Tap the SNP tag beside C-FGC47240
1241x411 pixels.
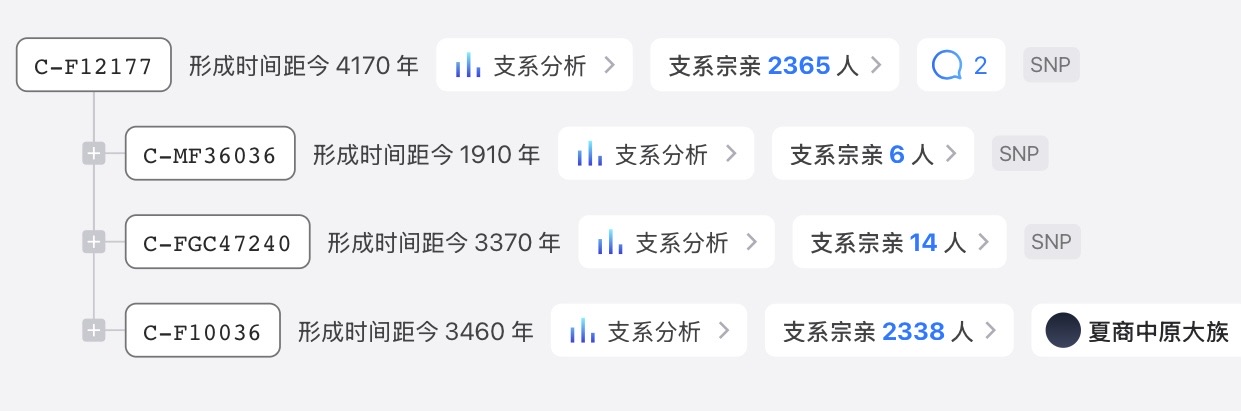point(1051,242)
